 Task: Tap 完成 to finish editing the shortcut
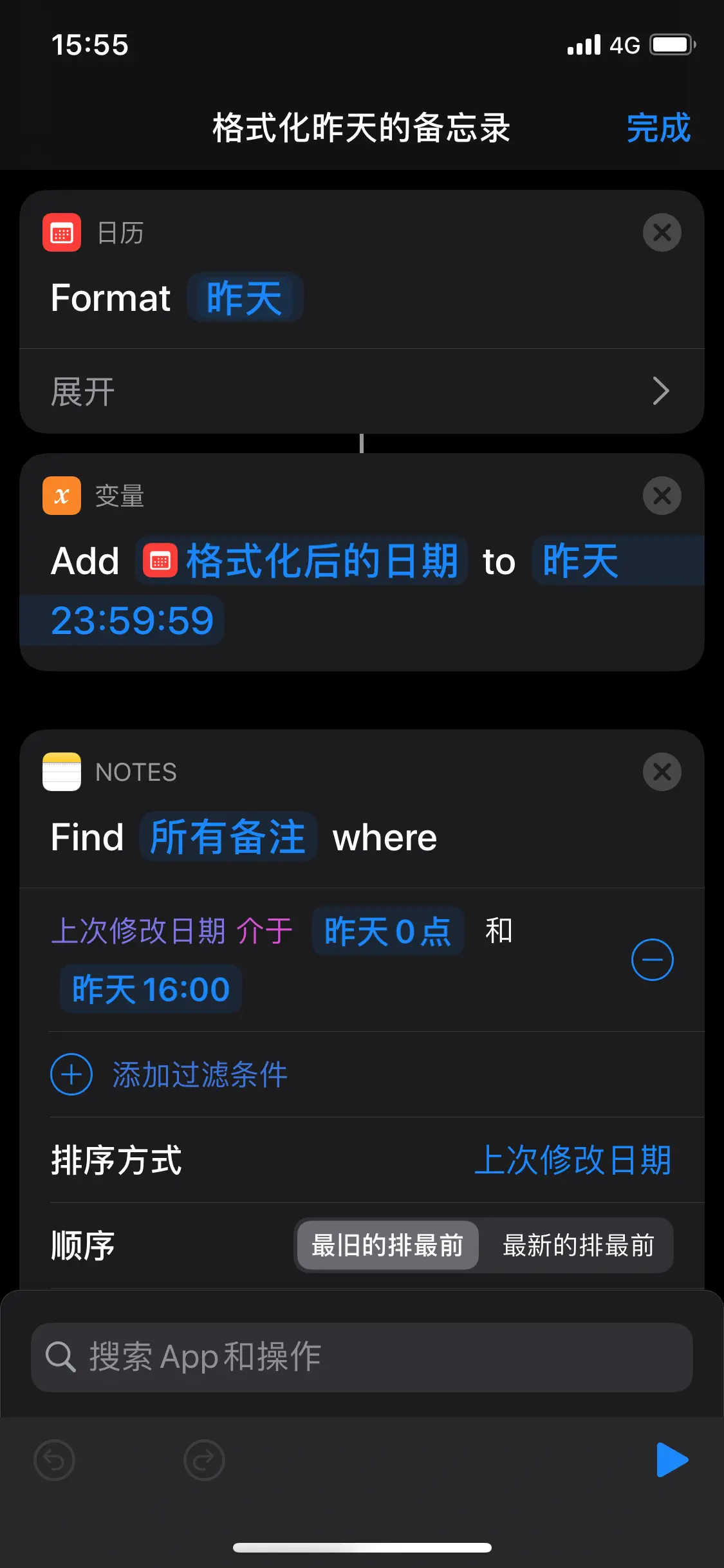pyautogui.click(x=658, y=128)
